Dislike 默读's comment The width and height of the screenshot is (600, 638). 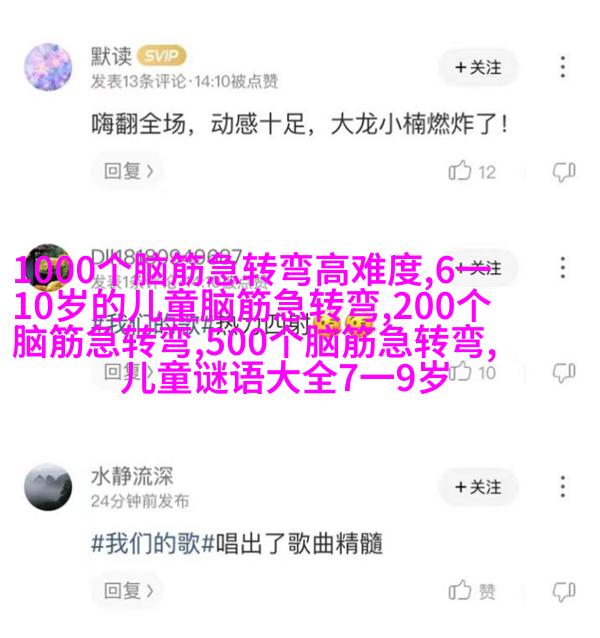point(563,172)
